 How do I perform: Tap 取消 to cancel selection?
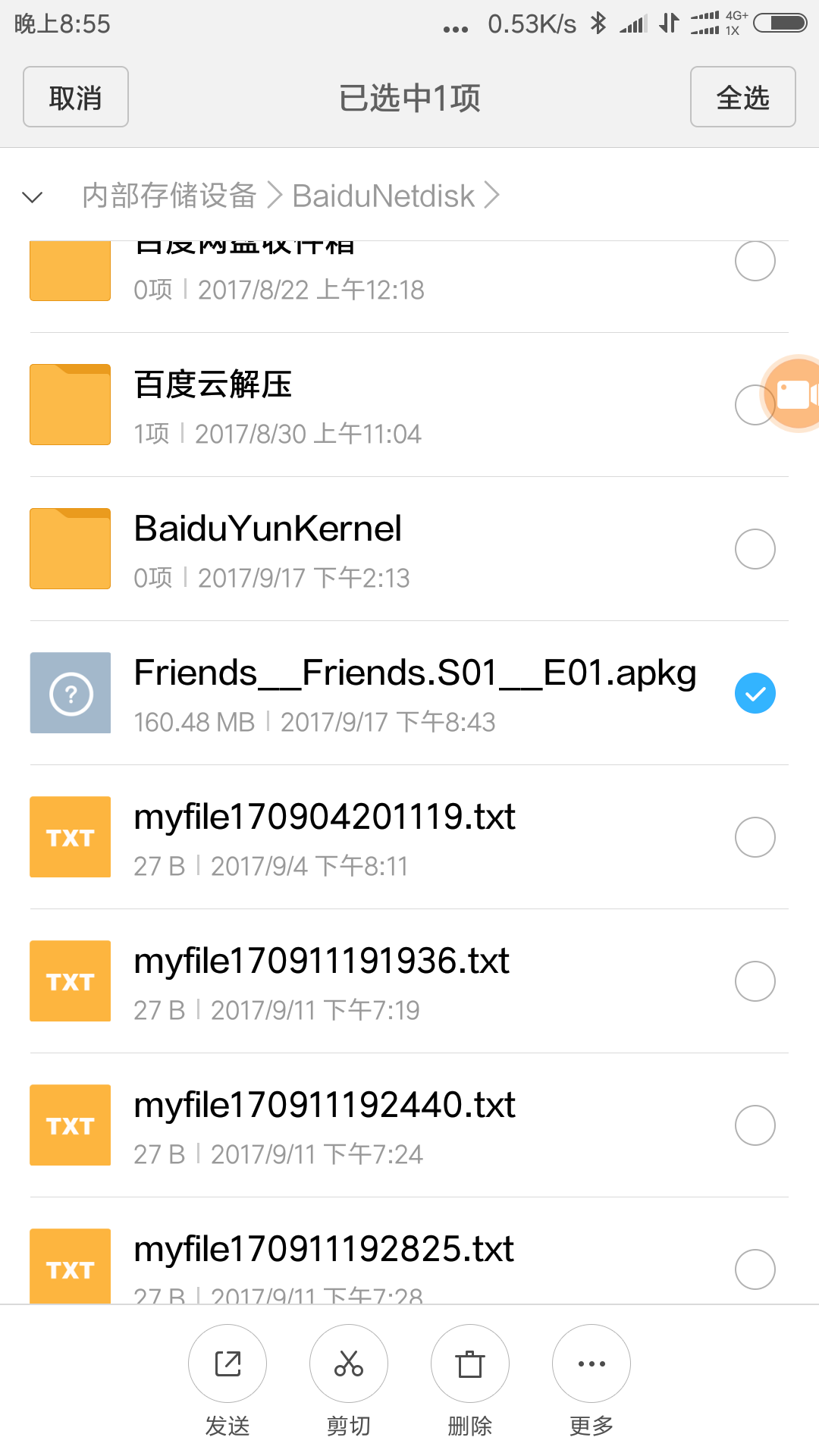pos(76,97)
